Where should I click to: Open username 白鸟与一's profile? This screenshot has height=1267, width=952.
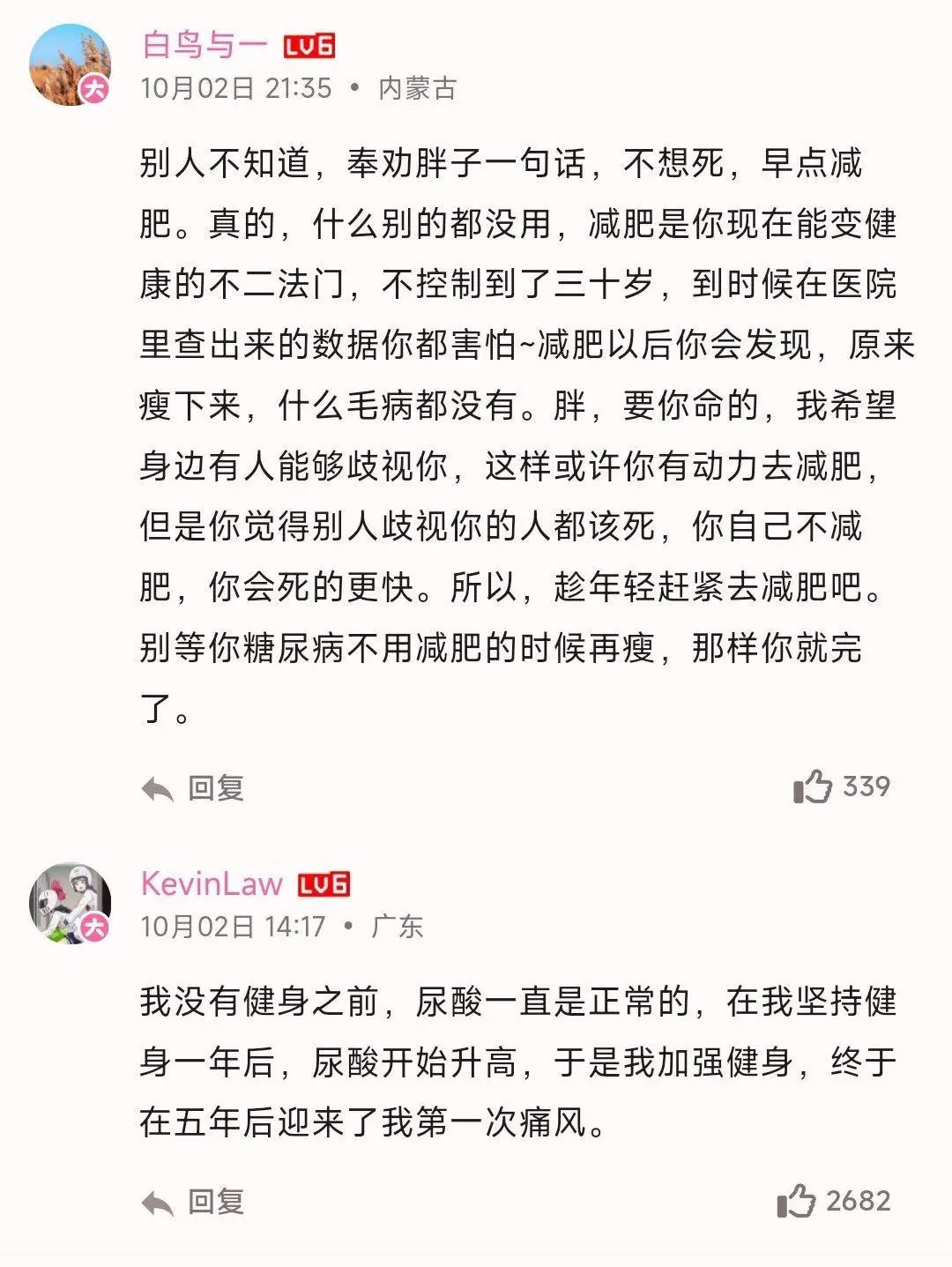click(205, 44)
